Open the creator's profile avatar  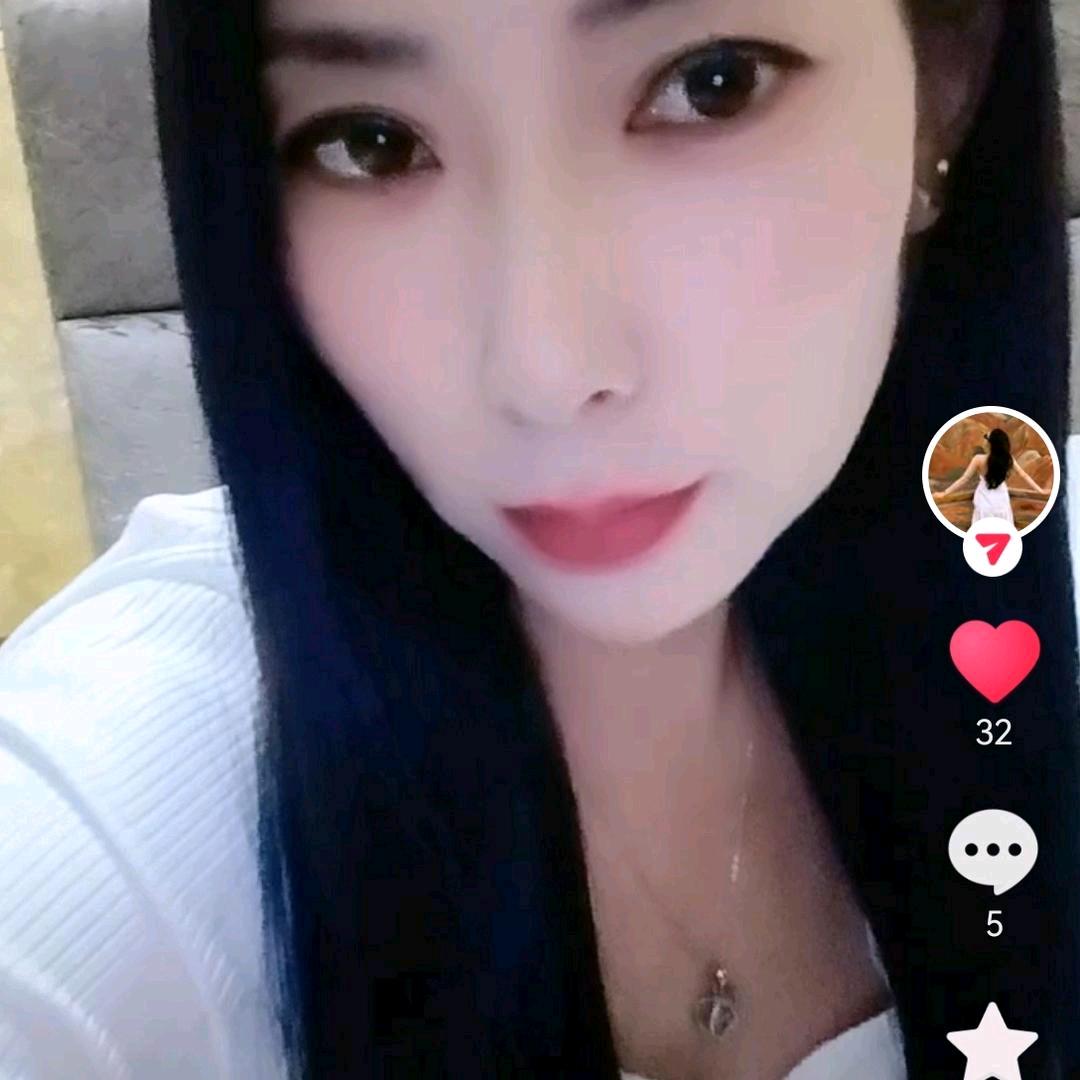pos(991,470)
